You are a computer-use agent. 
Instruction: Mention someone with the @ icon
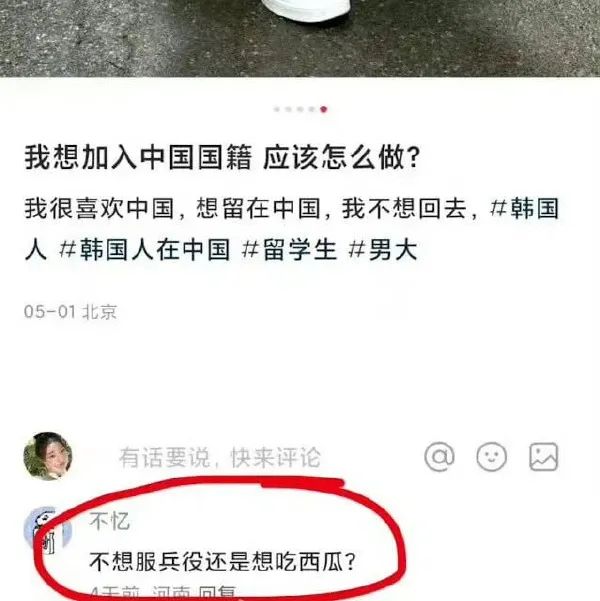tap(439, 457)
